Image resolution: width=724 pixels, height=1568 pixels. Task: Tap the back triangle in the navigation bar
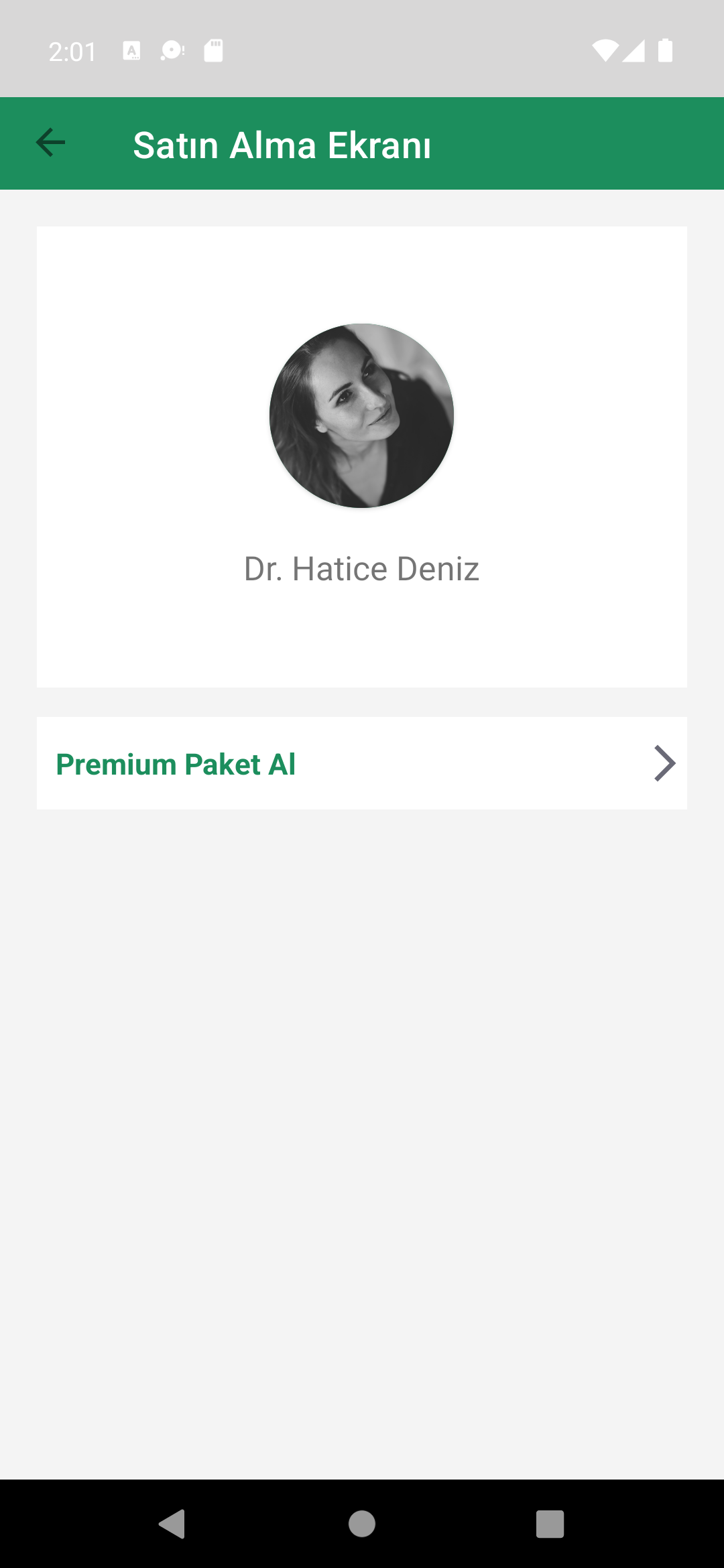coord(172,1525)
